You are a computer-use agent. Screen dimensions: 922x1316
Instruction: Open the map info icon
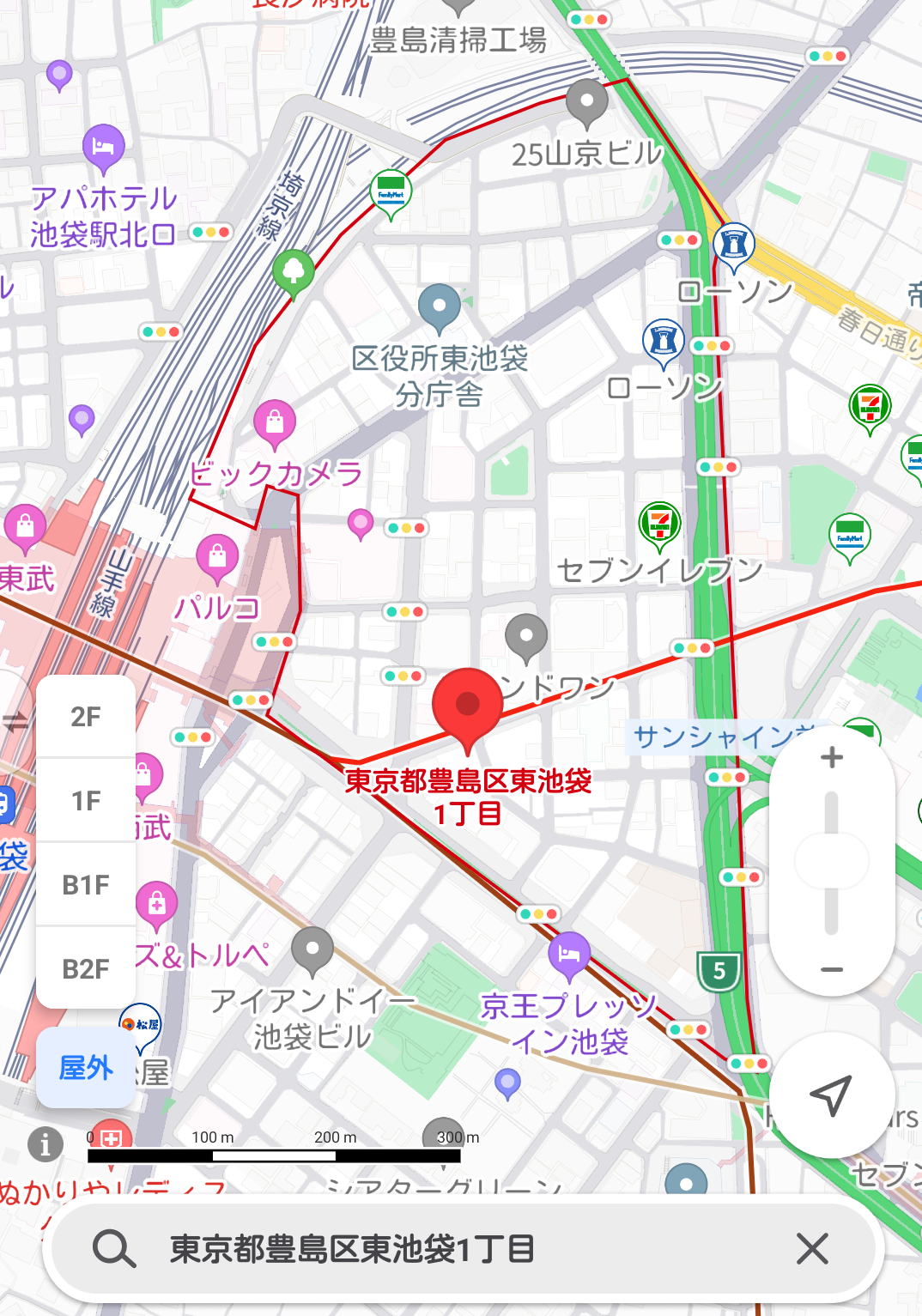45,1143
